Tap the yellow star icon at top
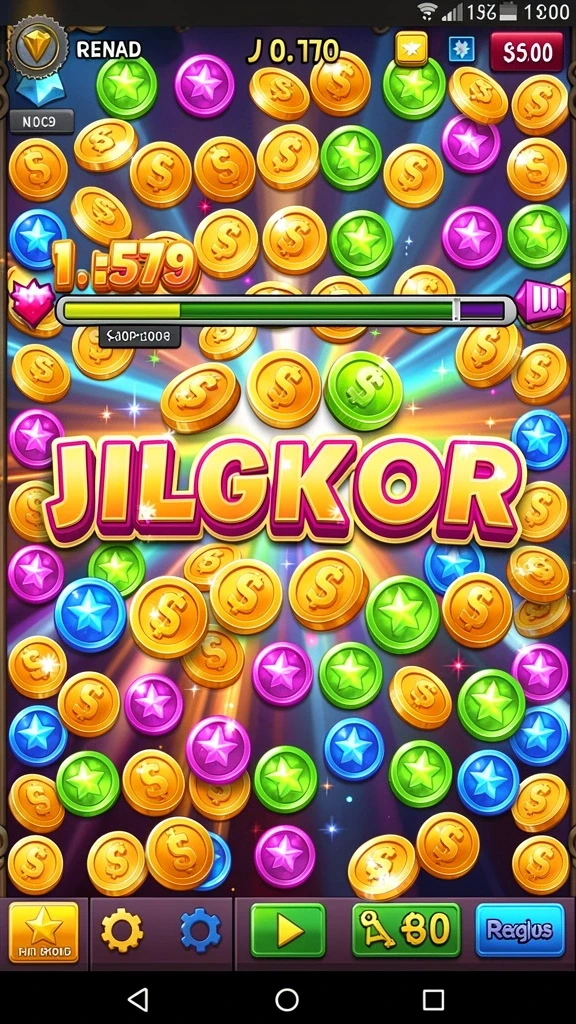The image size is (576, 1024). 411,48
